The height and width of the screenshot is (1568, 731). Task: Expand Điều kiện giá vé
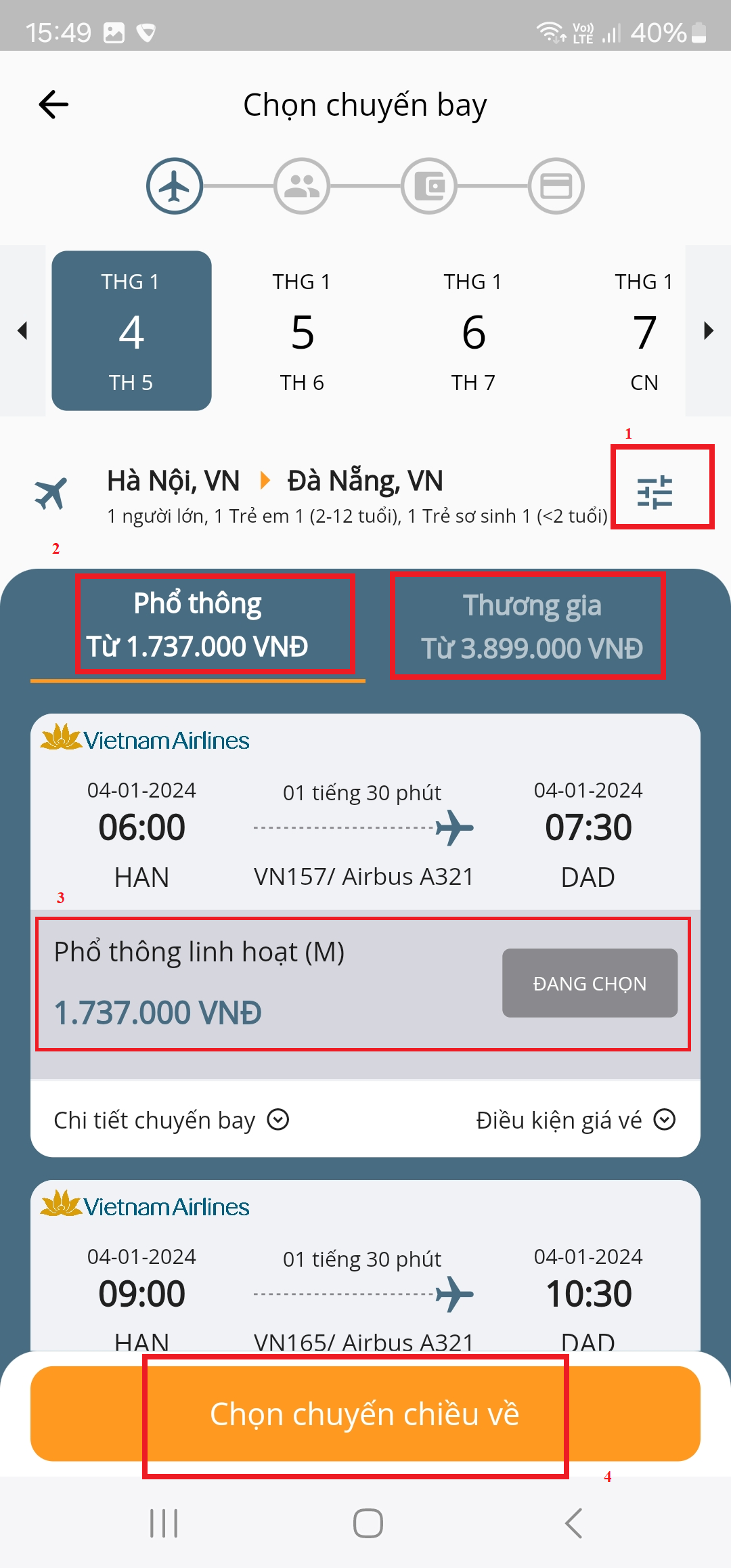click(x=575, y=1120)
